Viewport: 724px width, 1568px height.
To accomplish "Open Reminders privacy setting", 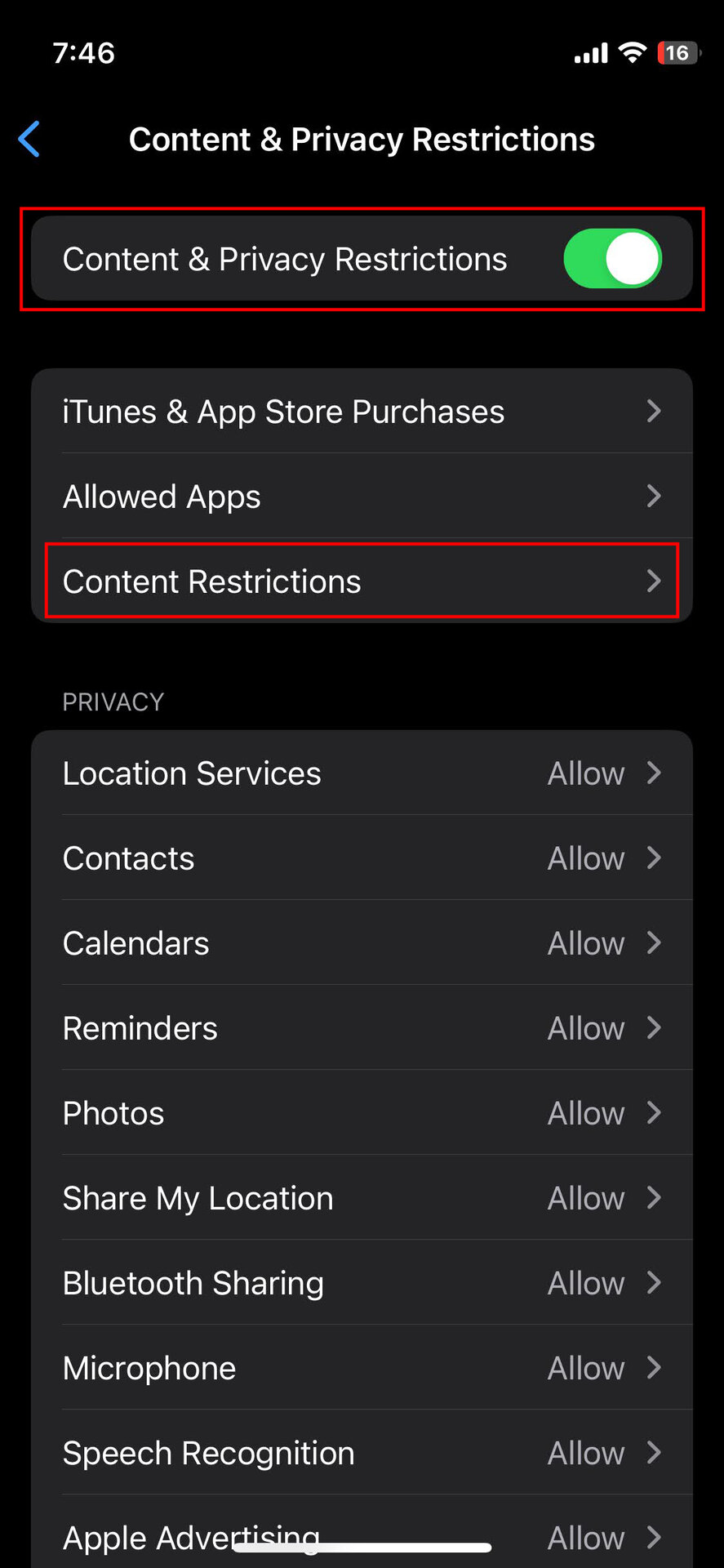I will pos(362,1027).
